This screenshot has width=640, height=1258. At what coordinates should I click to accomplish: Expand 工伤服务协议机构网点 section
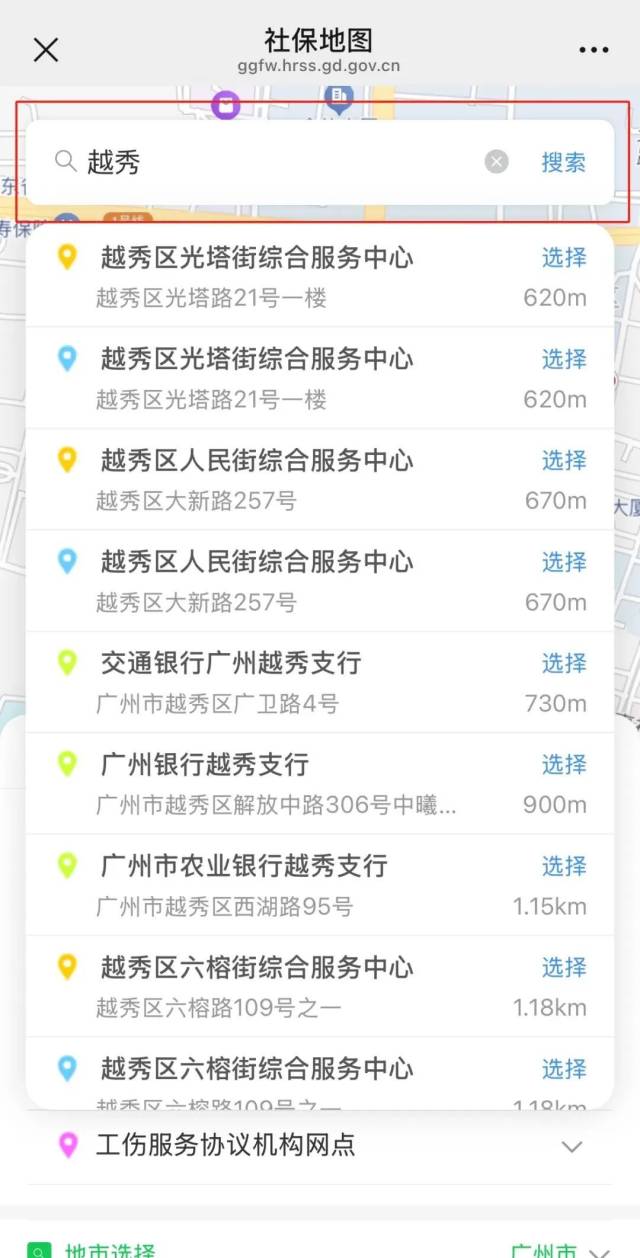(572, 1146)
